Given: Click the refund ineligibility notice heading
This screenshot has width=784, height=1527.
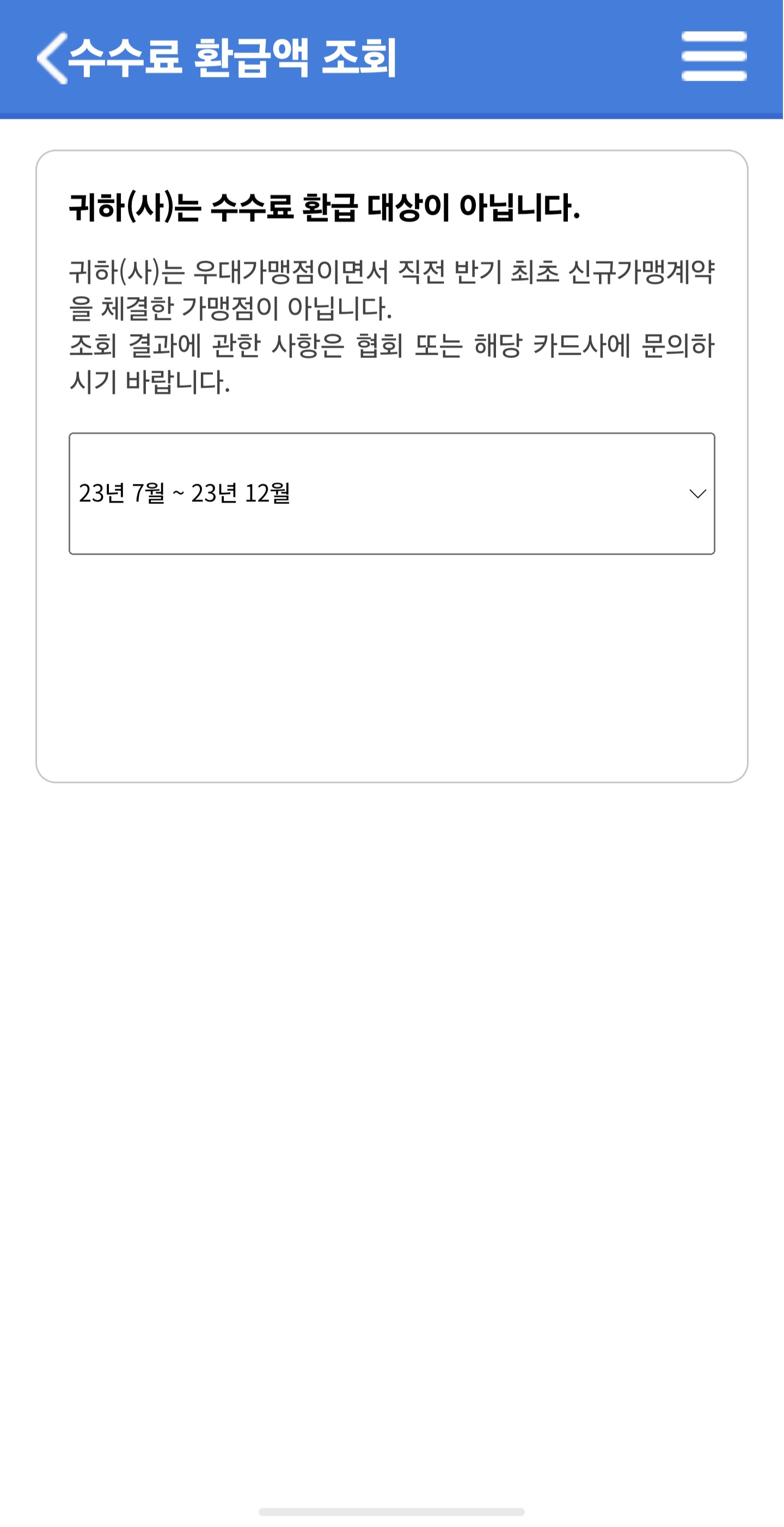Looking at the screenshot, I should pyautogui.click(x=326, y=208).
